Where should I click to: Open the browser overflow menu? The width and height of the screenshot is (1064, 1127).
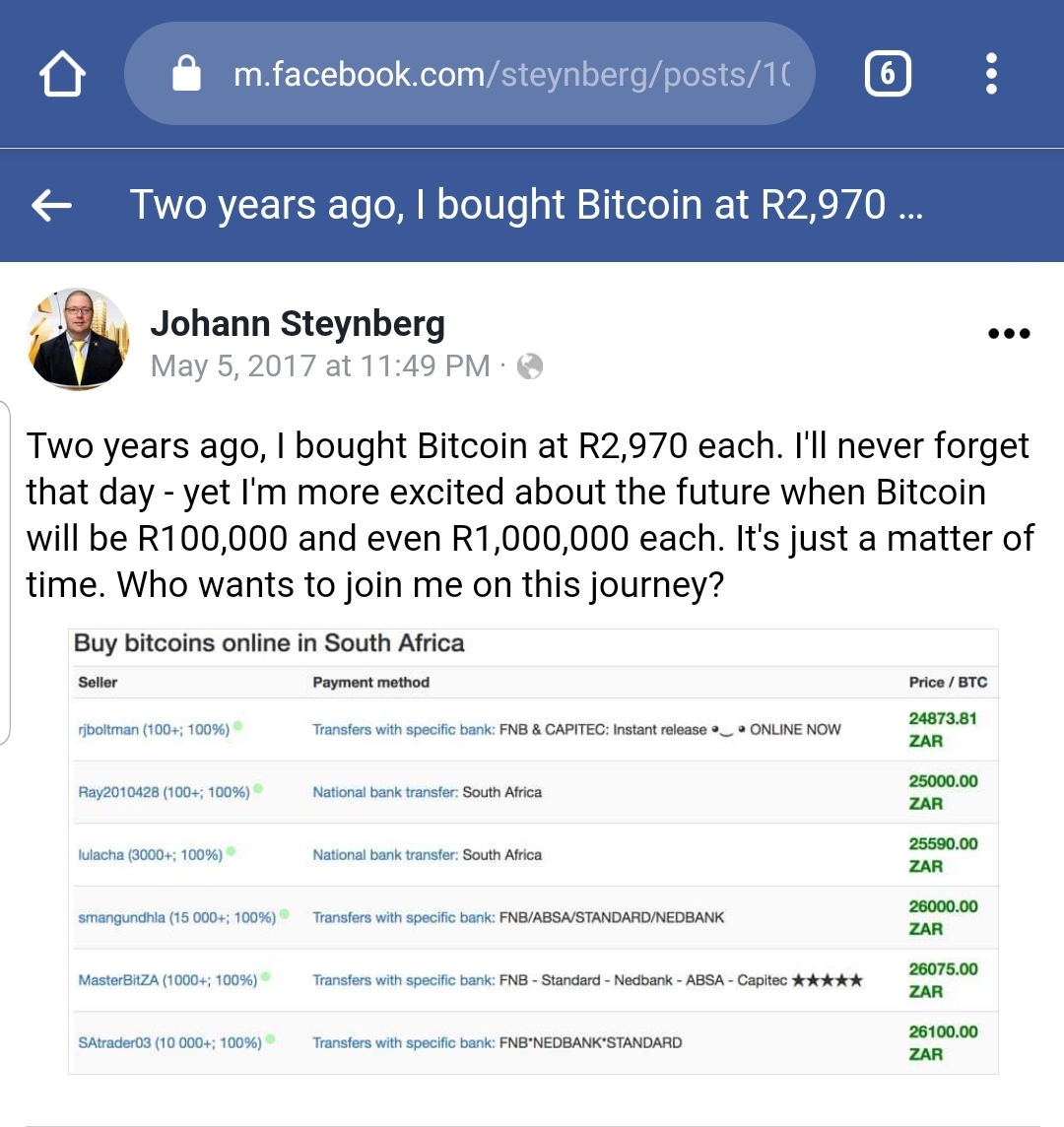991,75
